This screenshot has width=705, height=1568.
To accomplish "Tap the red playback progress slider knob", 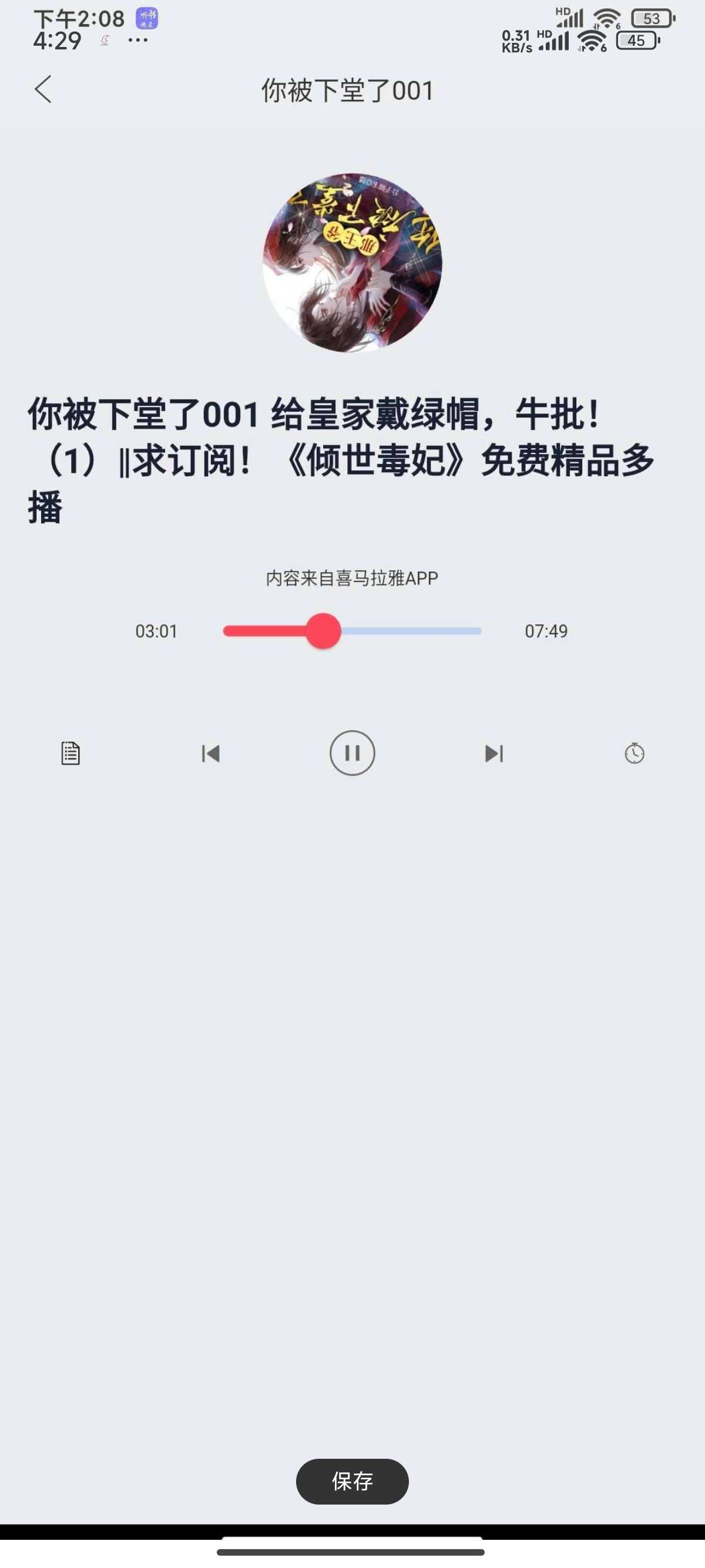I will point(323,631).
